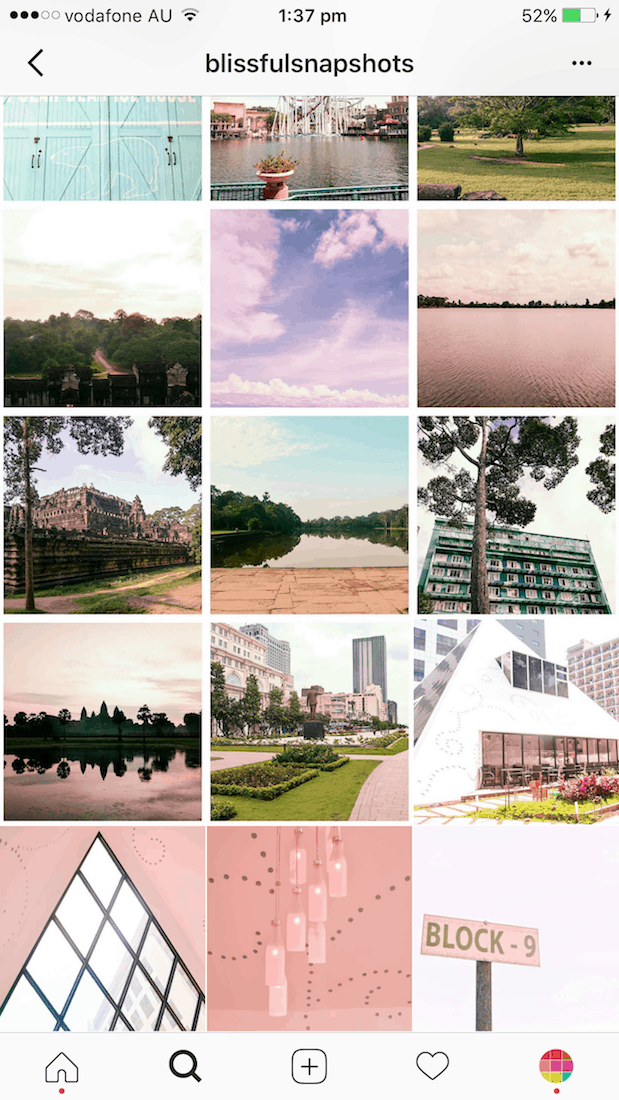
Task: Open the stone temple ruins photo
Action: click(x=102, y=514)
